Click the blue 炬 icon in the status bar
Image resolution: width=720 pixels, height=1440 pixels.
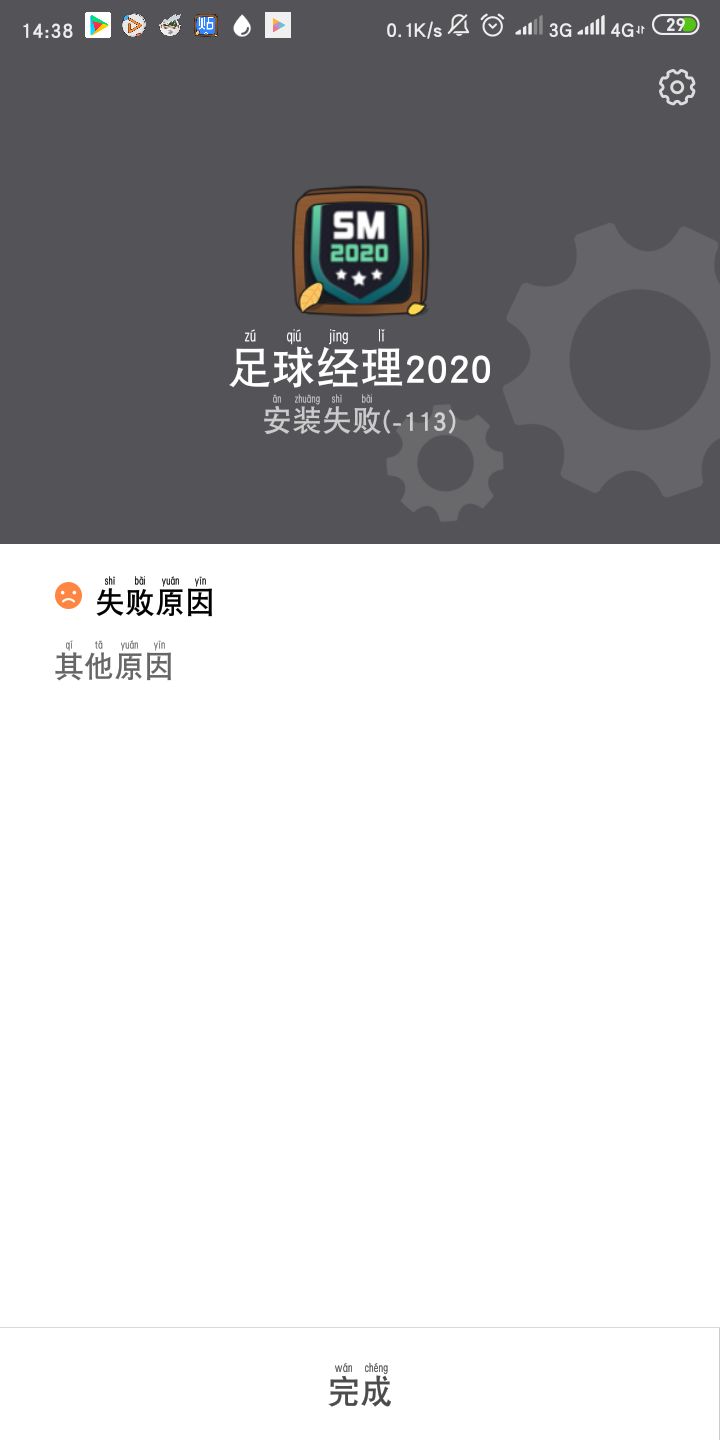203,27
